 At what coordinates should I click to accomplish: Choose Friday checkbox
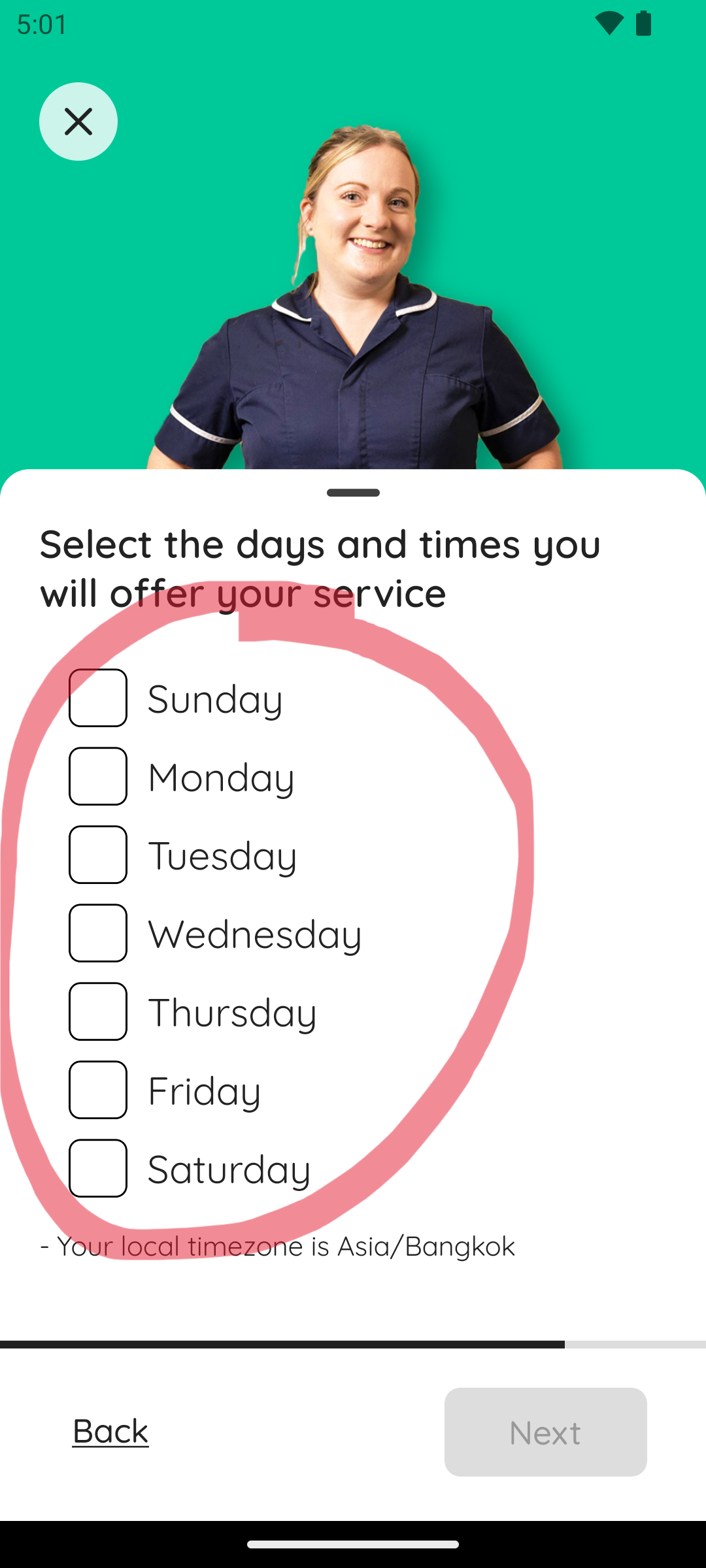[x=98, y=1090]
